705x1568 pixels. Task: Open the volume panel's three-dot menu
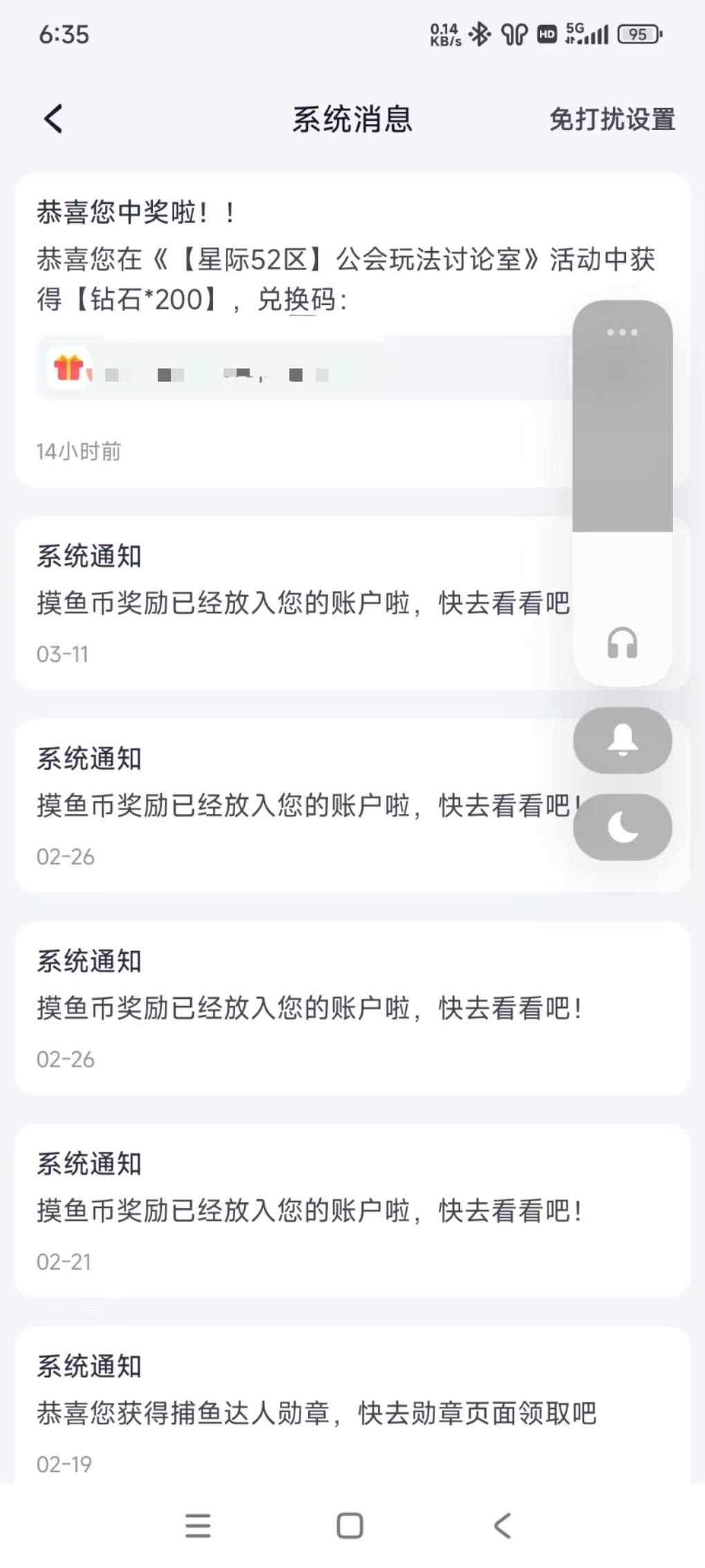[622, 332]
